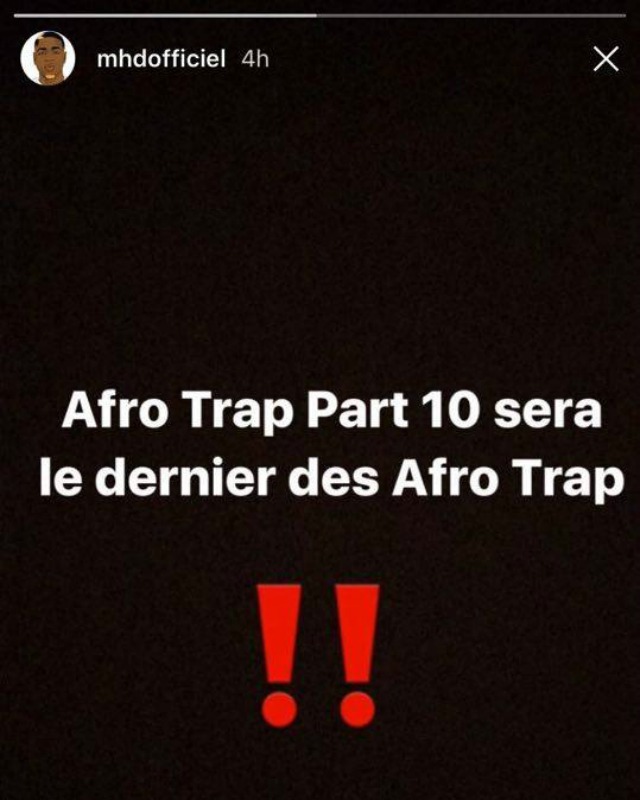Open the mhdofficiel username link
640x800 pixels.
[162, 59]
